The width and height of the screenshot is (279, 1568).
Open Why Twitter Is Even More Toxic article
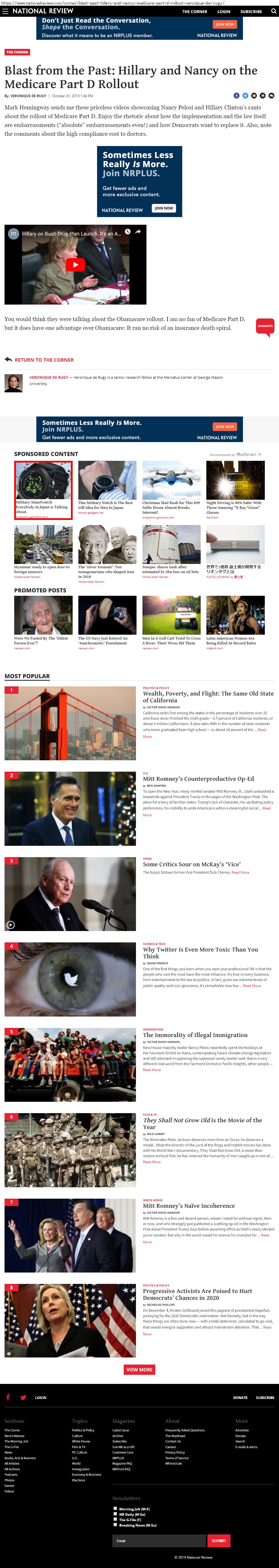(200, 953)
